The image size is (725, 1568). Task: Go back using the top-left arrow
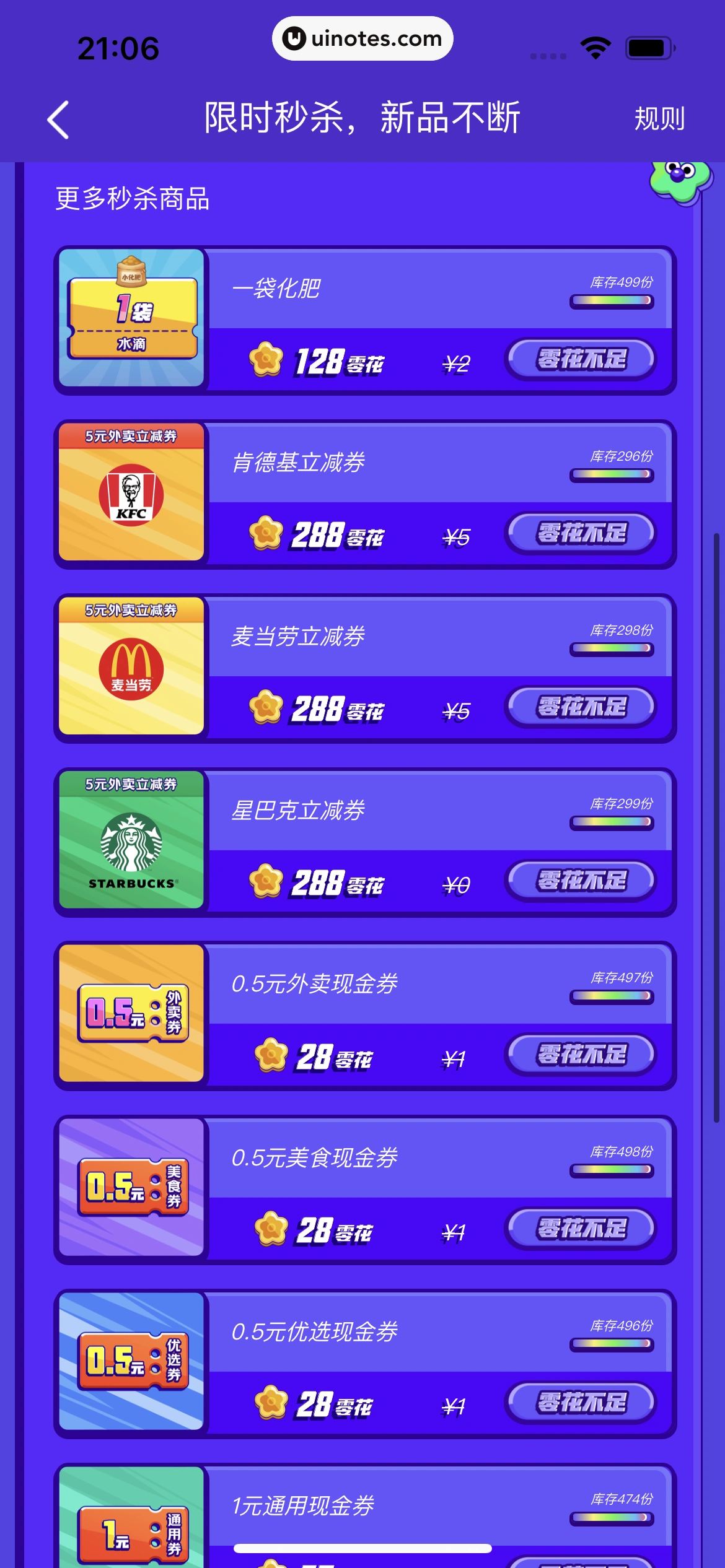58,120
